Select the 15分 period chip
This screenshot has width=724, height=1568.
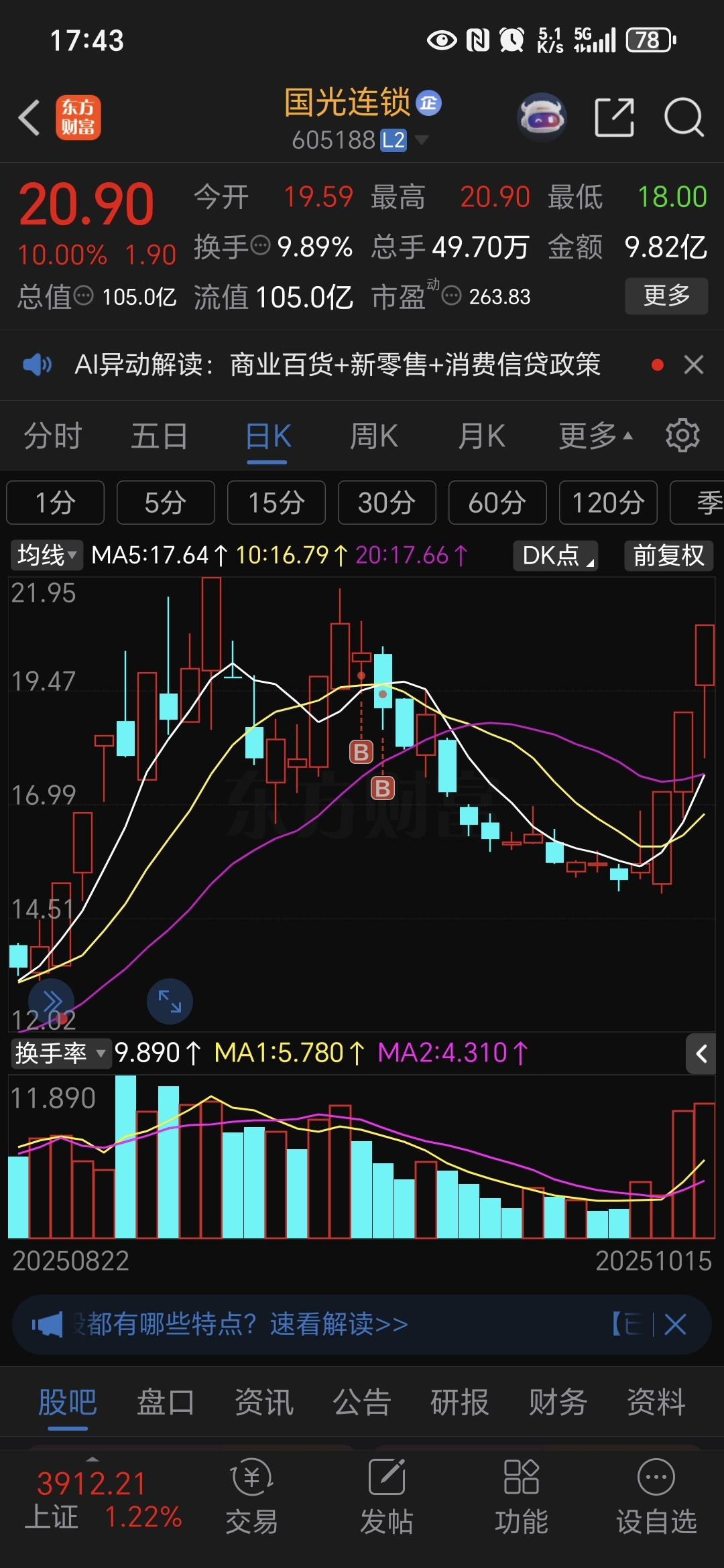click(276, 503)
